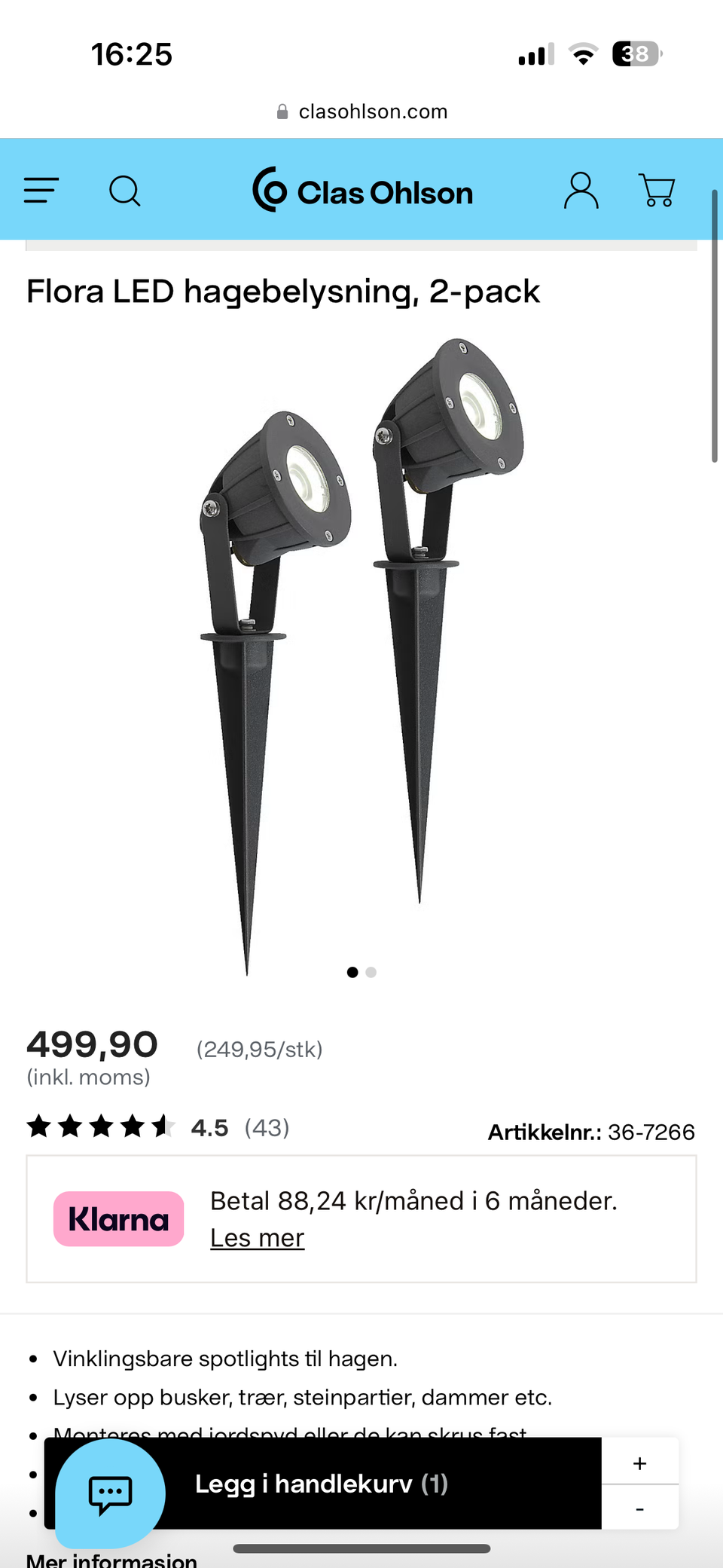Tap the address bar clasohlson.com

pyautogui.click(x=362, y=112)
